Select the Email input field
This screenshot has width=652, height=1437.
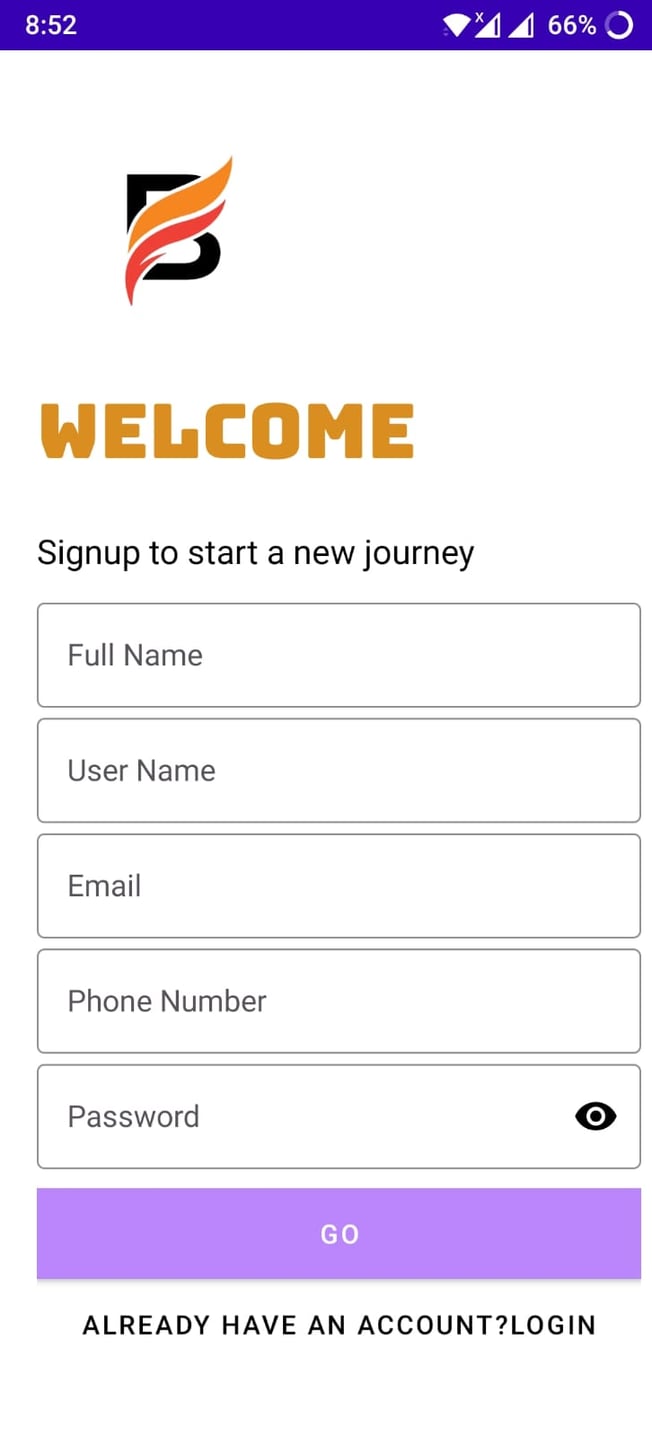338,886
